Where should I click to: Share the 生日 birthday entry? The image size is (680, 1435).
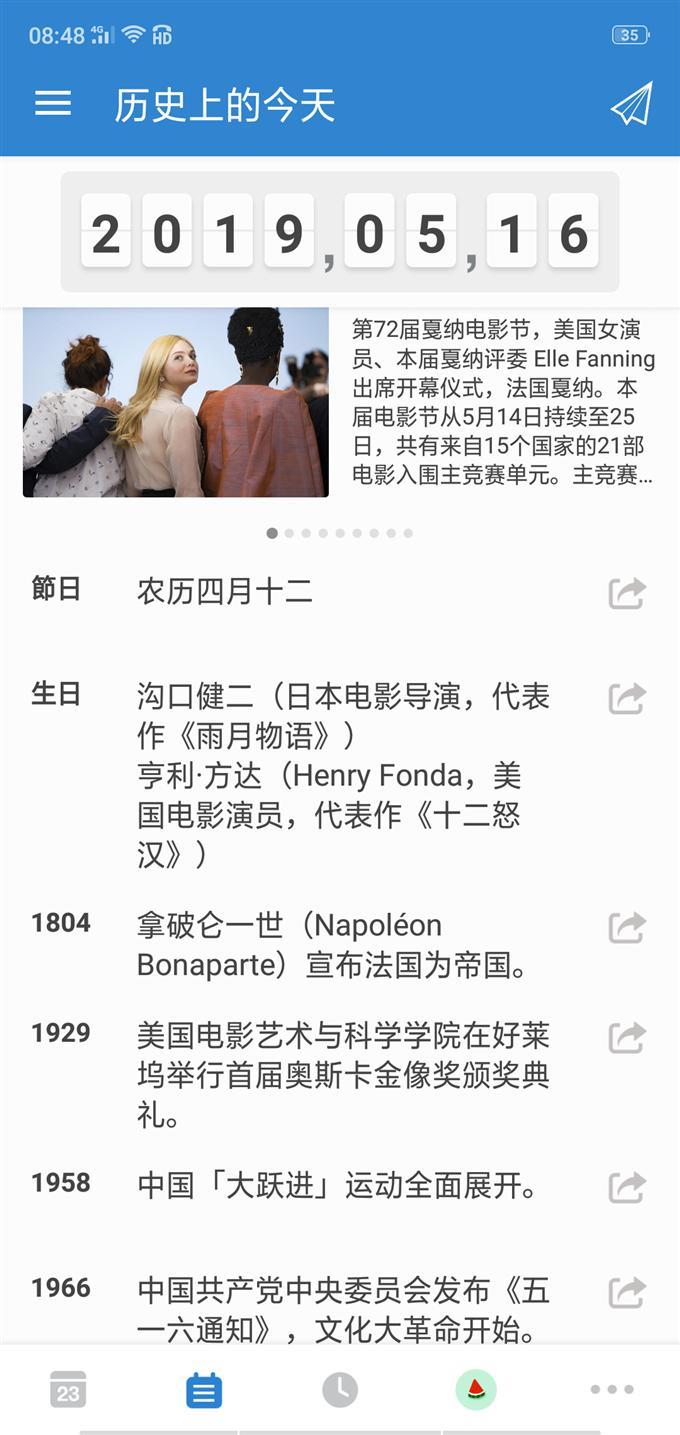coord(627,698)
